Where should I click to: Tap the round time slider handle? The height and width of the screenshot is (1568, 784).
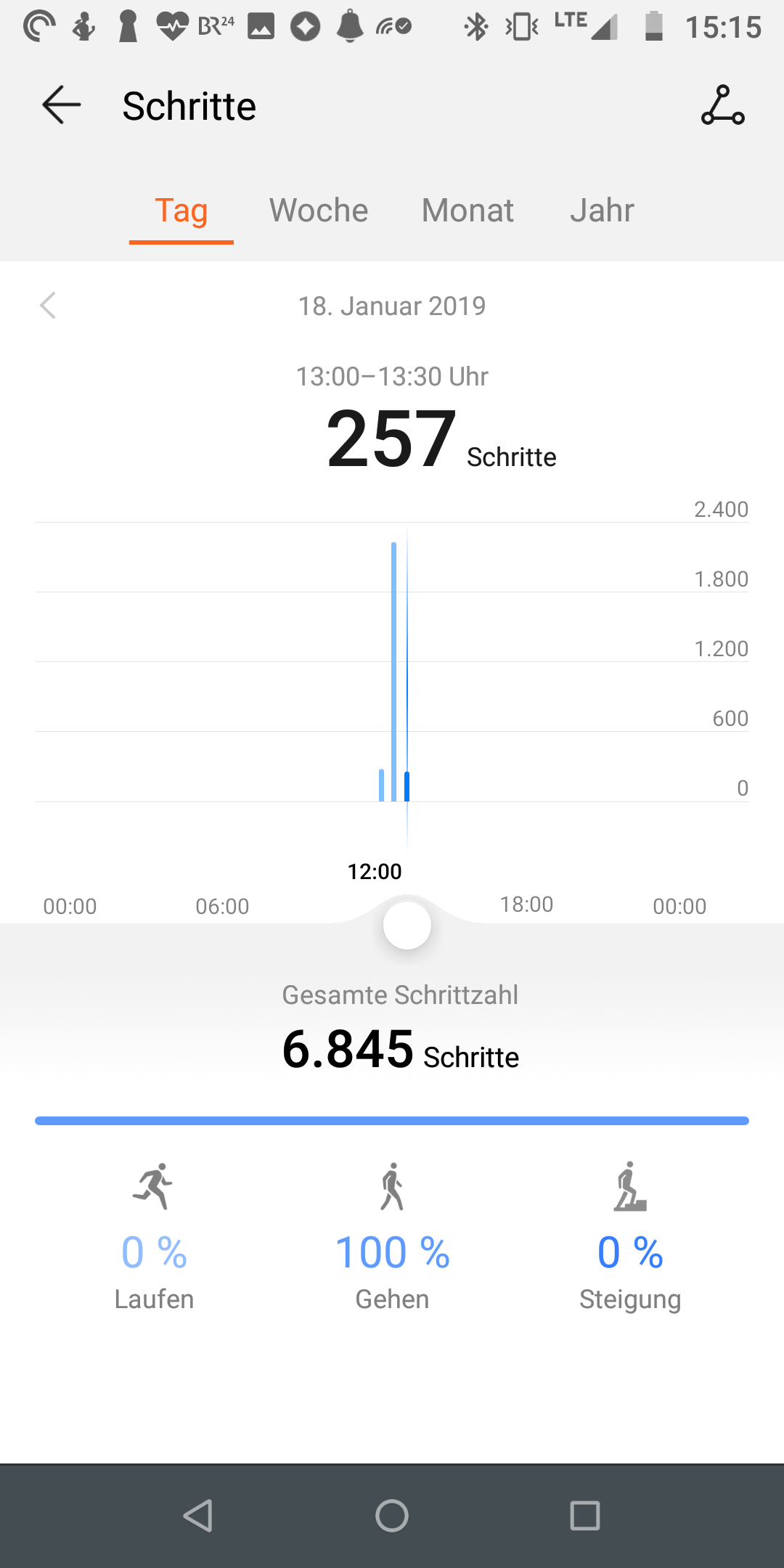pos(407,926)
